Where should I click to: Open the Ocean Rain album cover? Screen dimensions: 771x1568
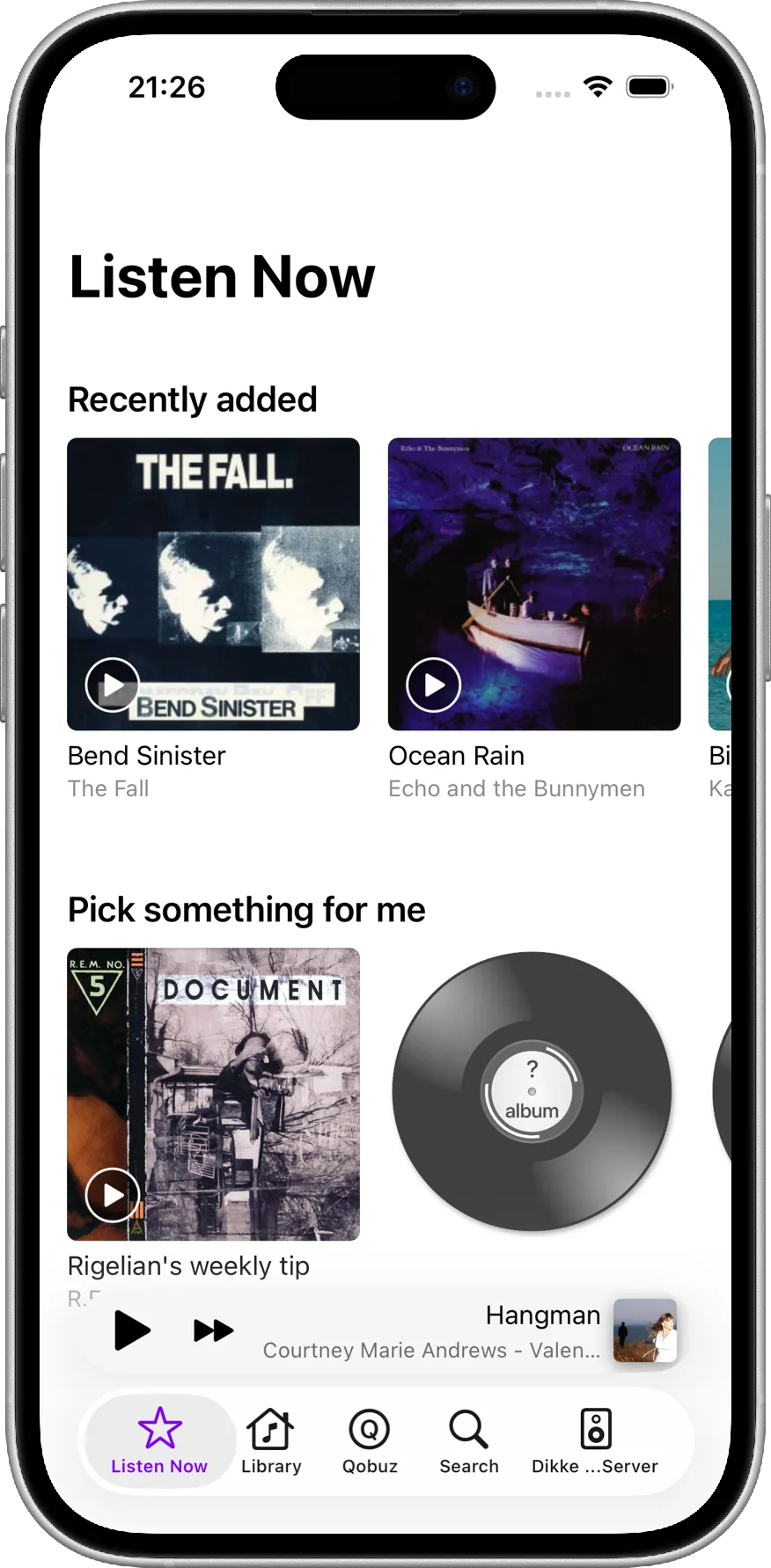pyautogui.click(x=534, y=563)
